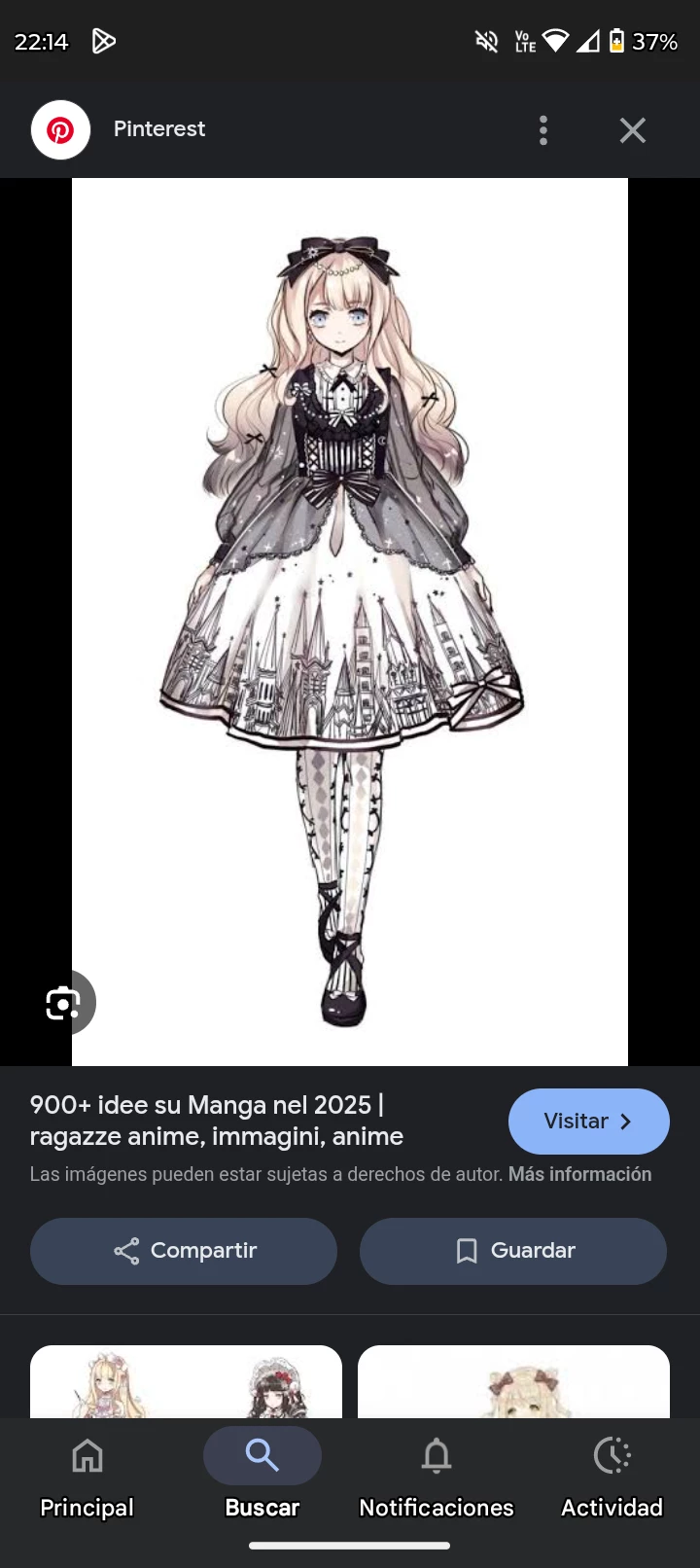Enlarge the lolita dress anime illustration

coord(349,623)
